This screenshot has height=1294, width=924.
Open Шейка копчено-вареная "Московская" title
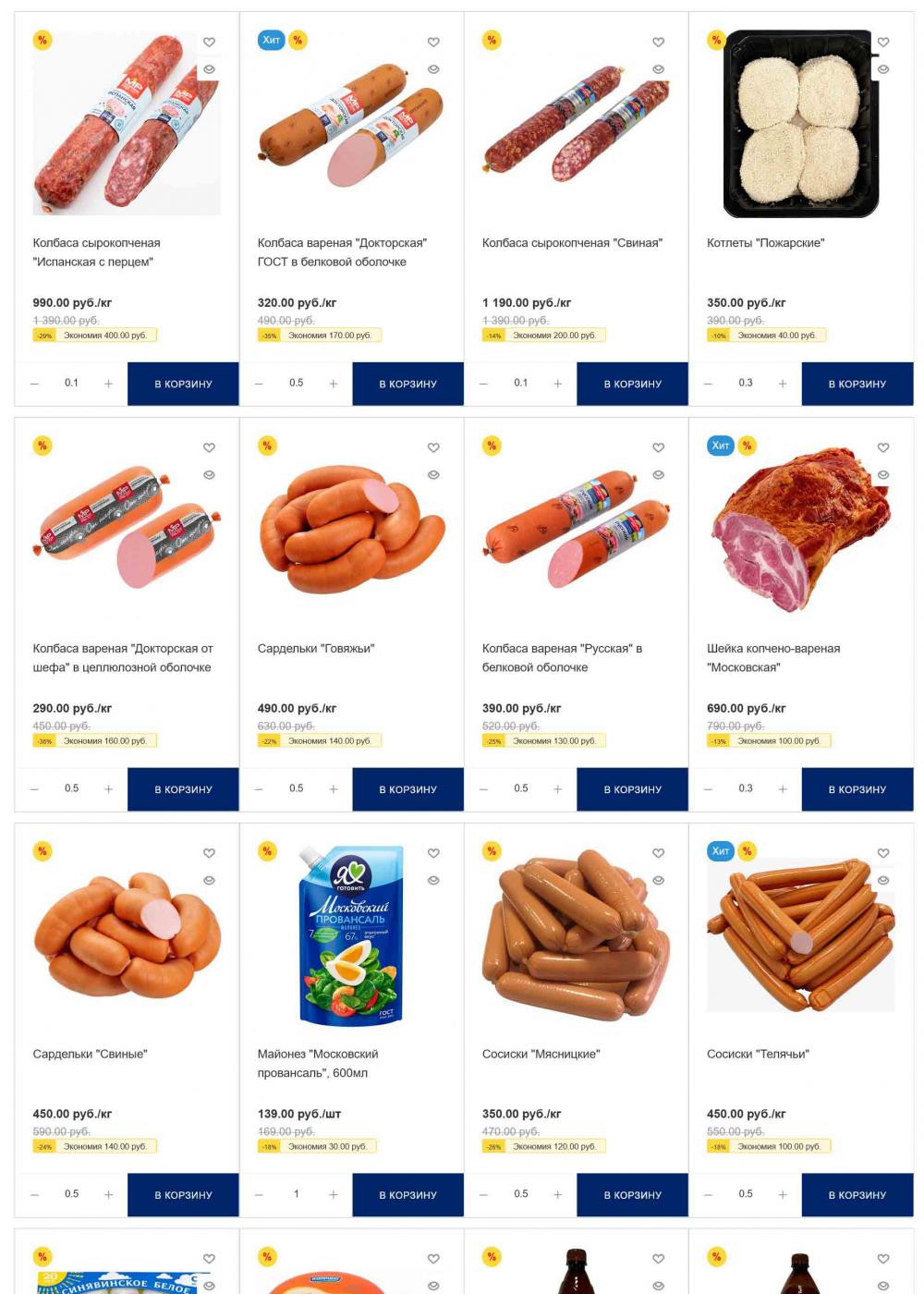(772, 657)
